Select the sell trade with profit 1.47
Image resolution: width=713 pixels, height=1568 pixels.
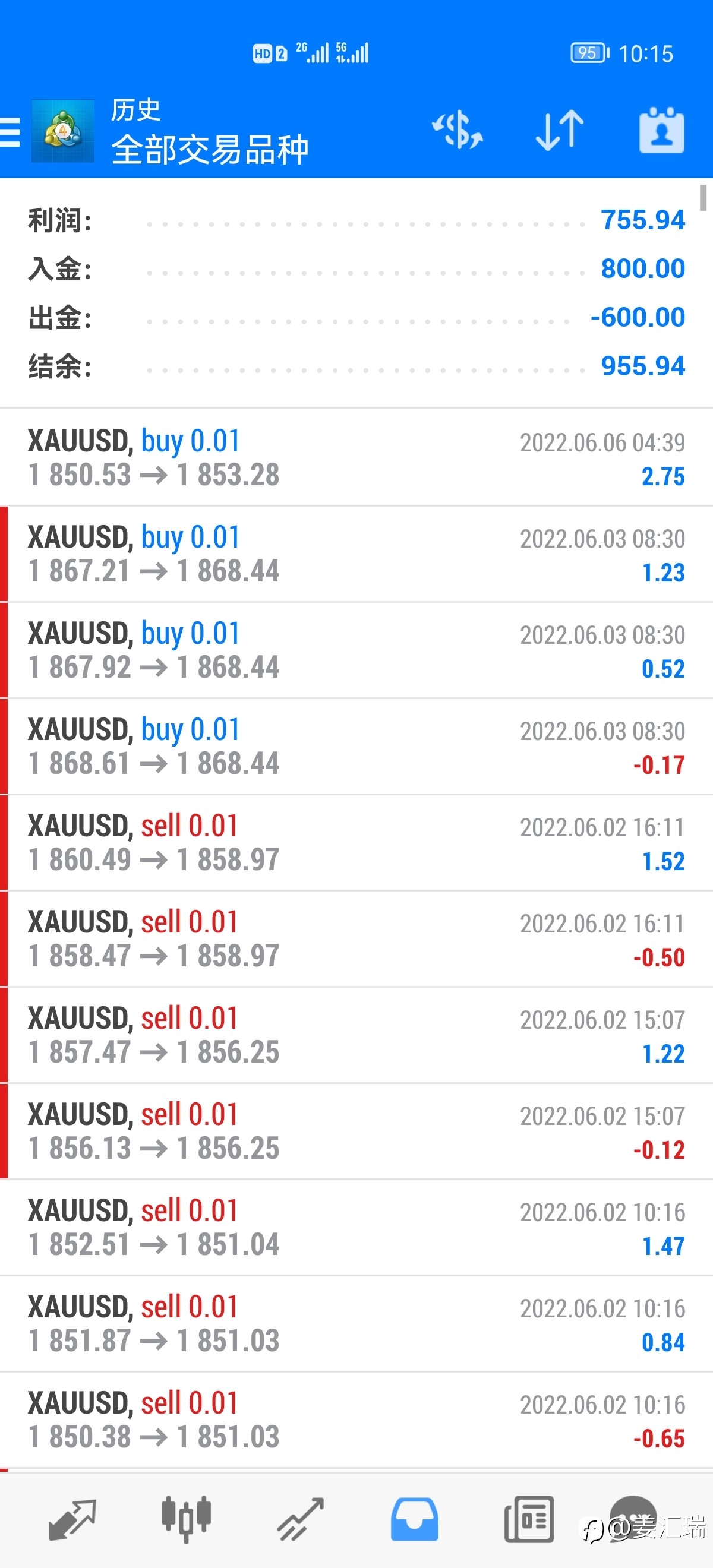click(356, 1227)
